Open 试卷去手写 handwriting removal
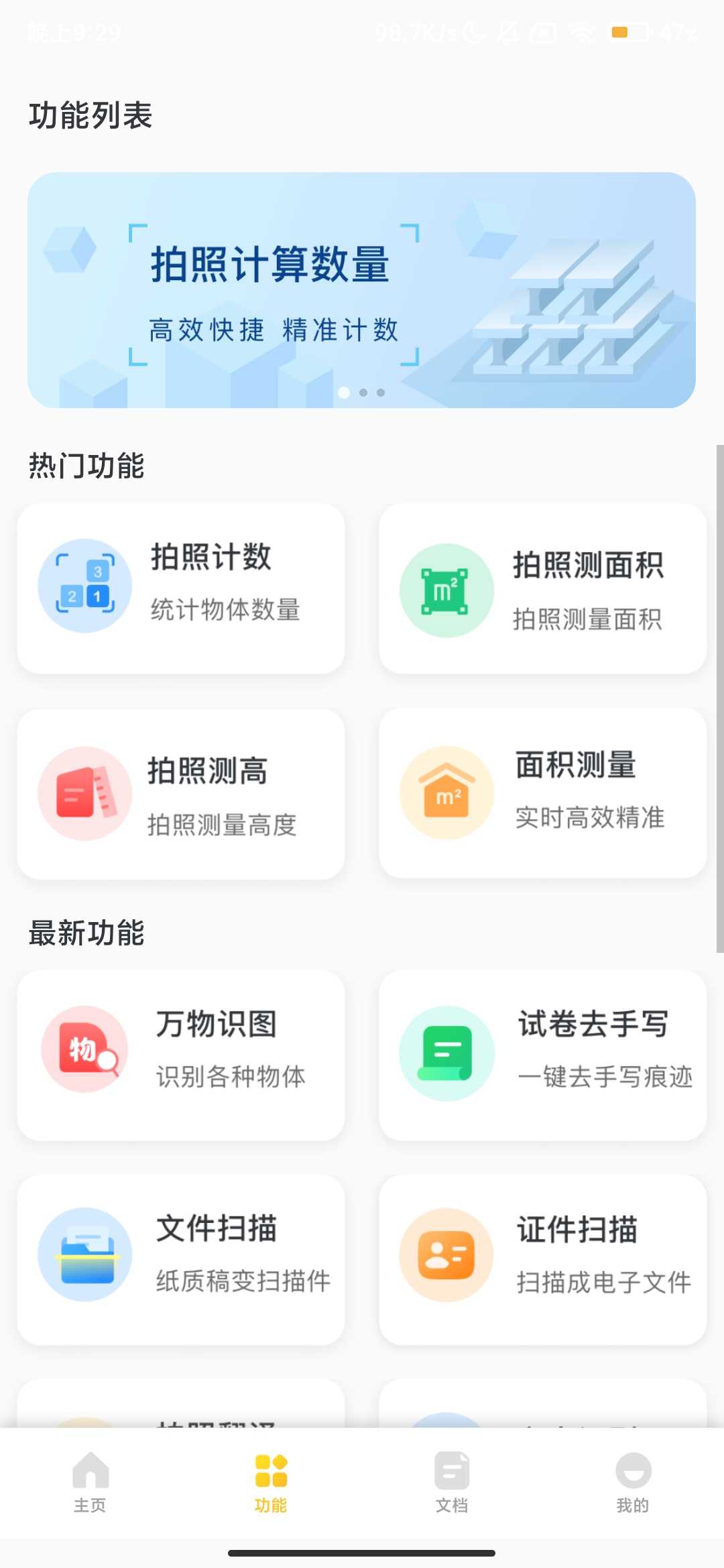 coord(542,1055)
